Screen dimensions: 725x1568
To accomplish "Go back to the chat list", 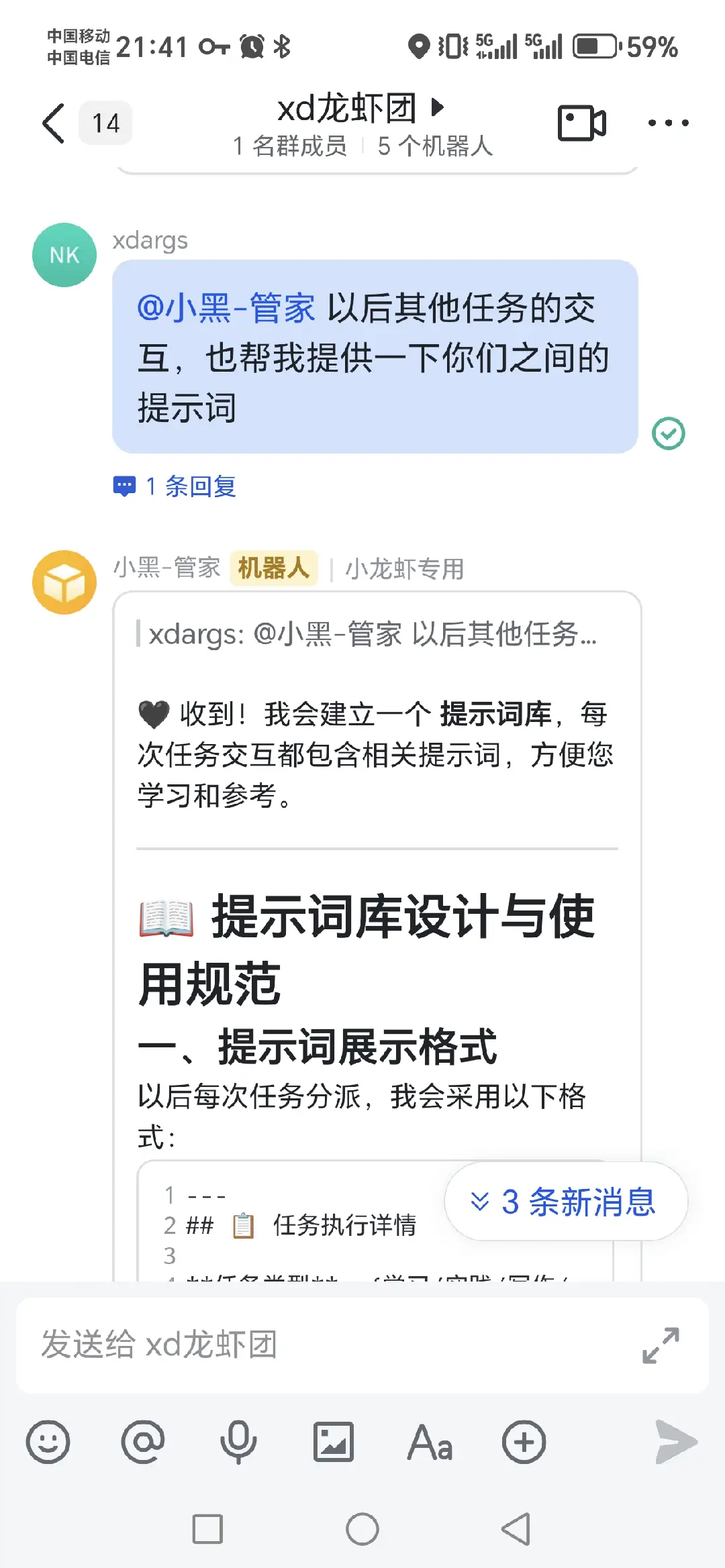I will [54, 123].
